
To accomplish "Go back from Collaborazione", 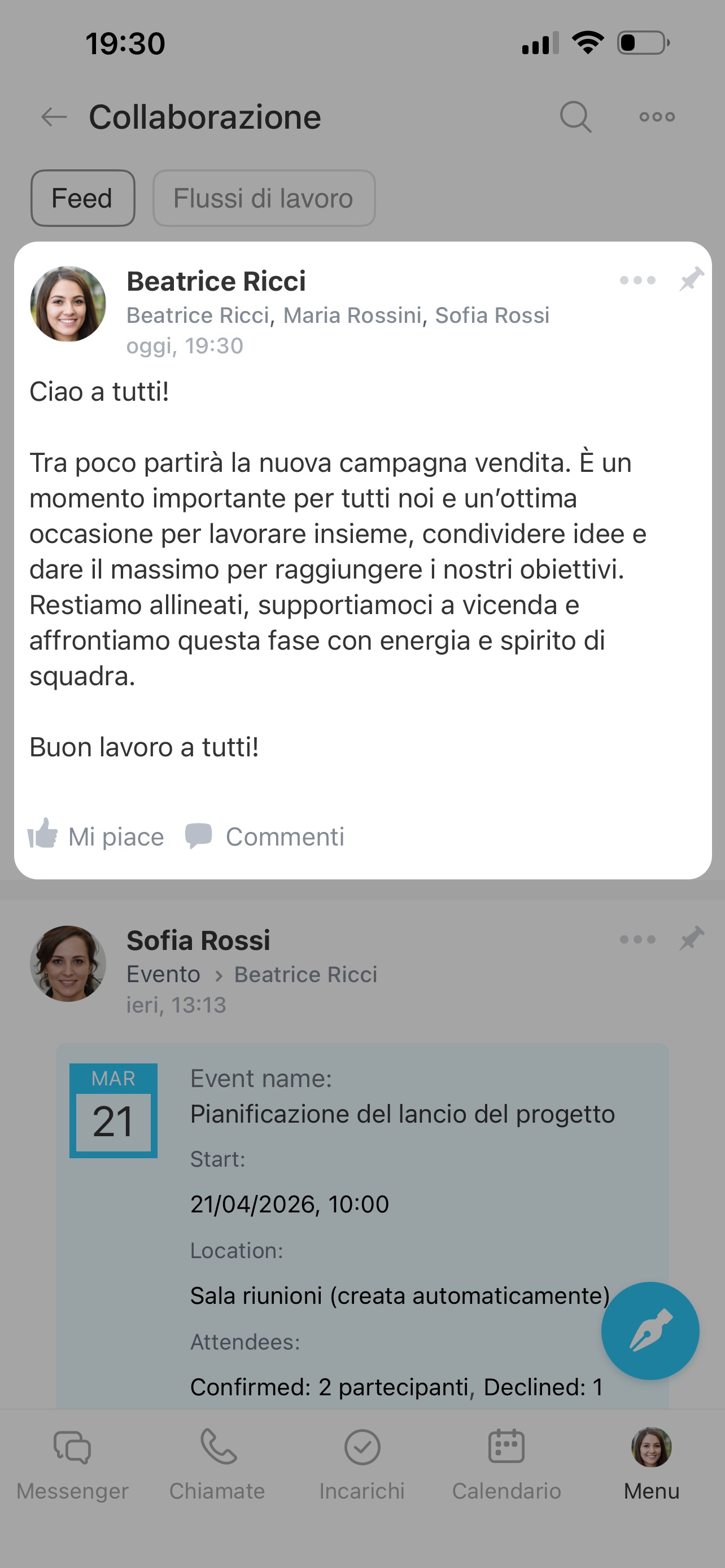I will point(54,117).
